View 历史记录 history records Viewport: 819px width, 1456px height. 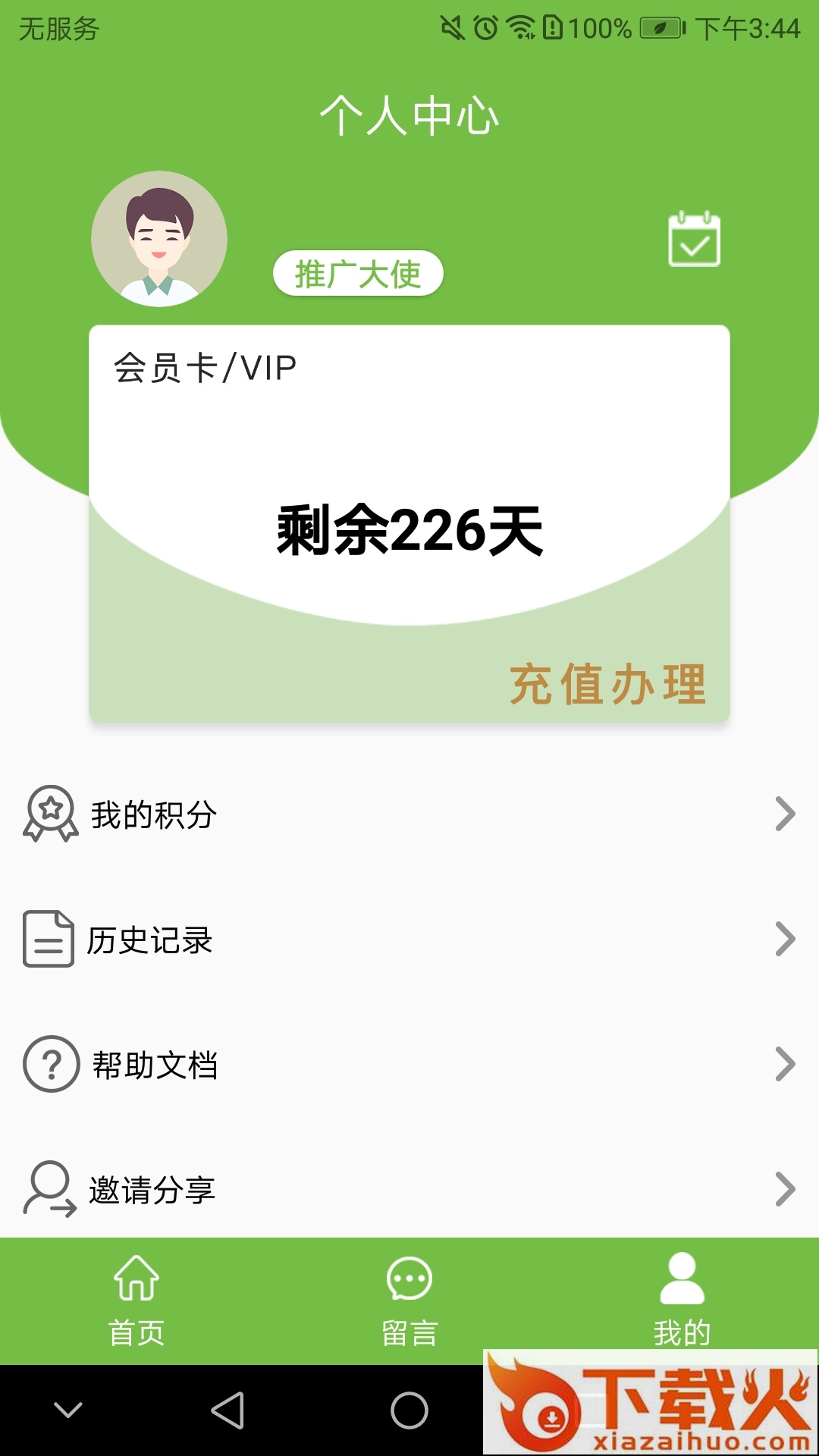click(409, 940)
